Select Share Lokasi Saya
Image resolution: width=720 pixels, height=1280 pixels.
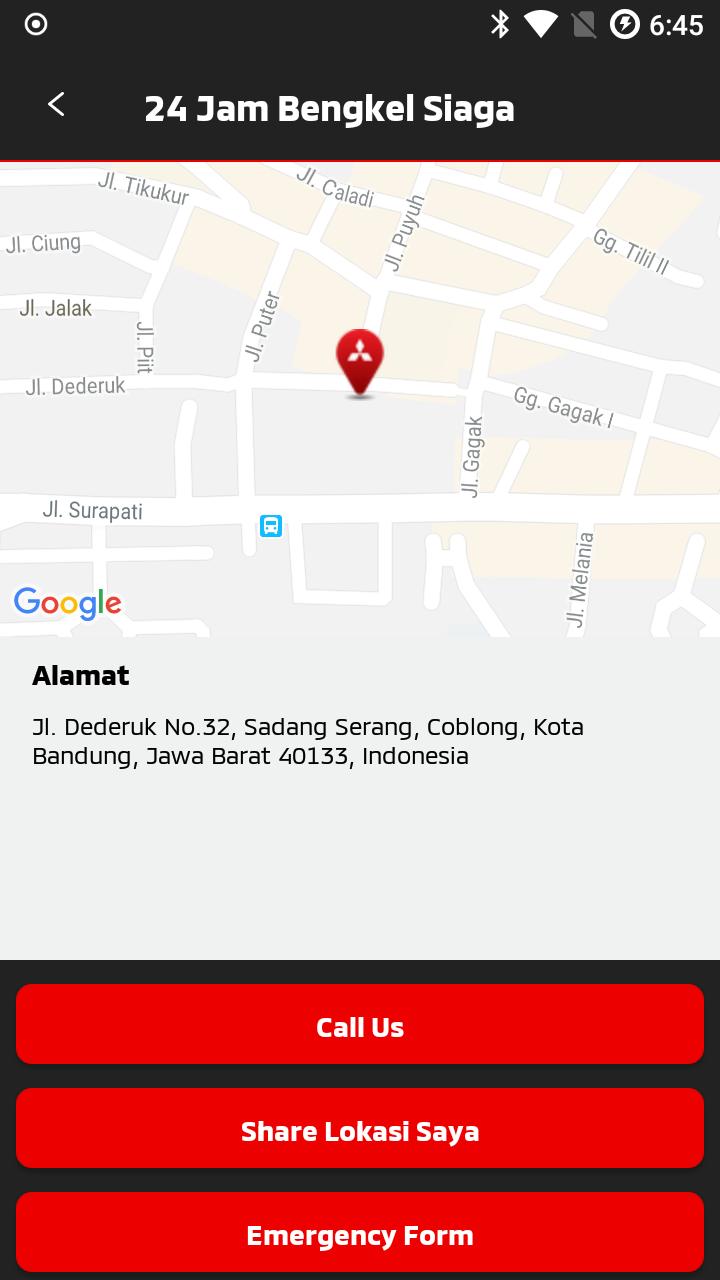[360, 1128]
